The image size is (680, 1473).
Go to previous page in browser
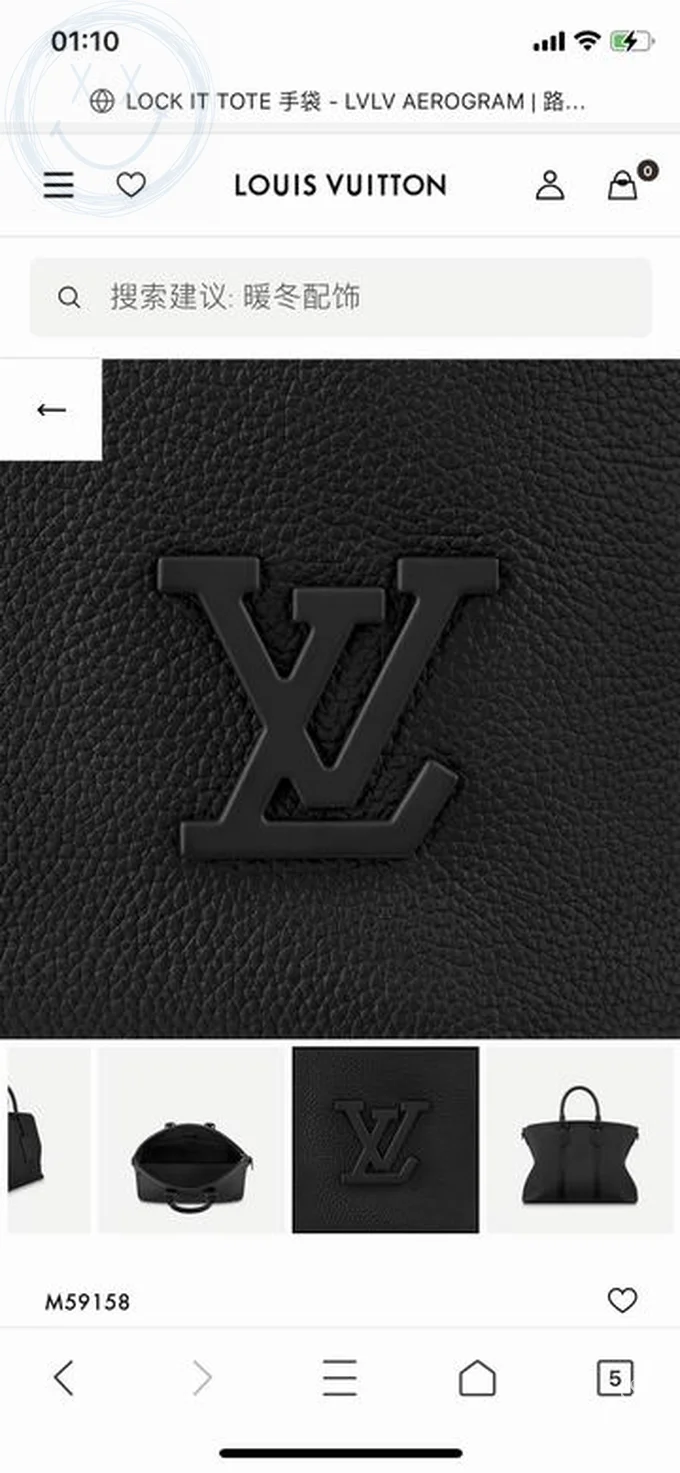63,1378
